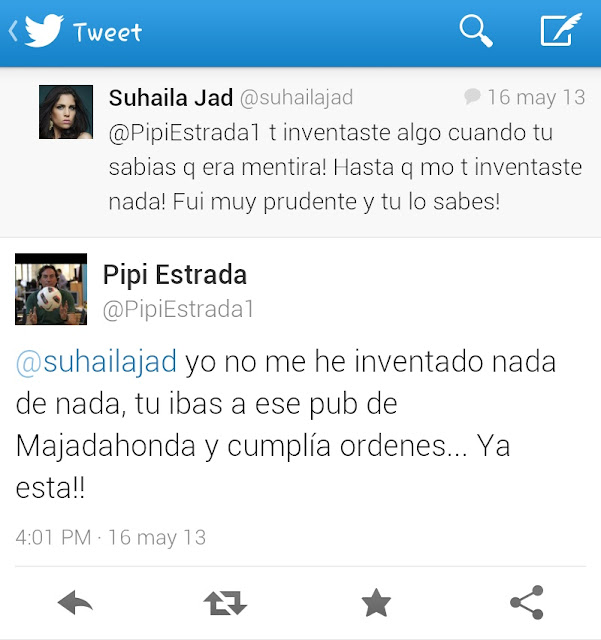Go back via the Twitter bird icon
The image size is (601, 640).
40,31
